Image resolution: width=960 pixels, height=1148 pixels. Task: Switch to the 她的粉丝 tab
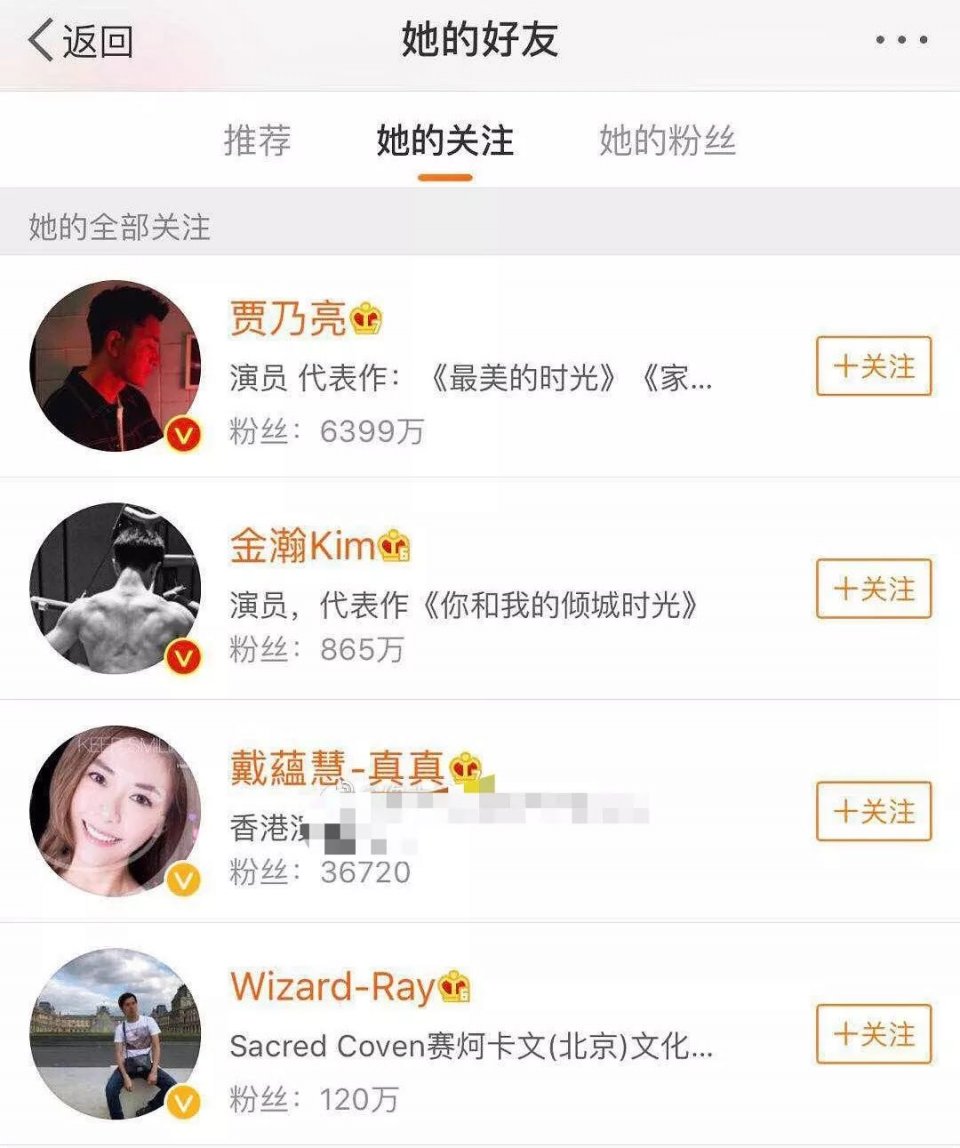point(667,141)
